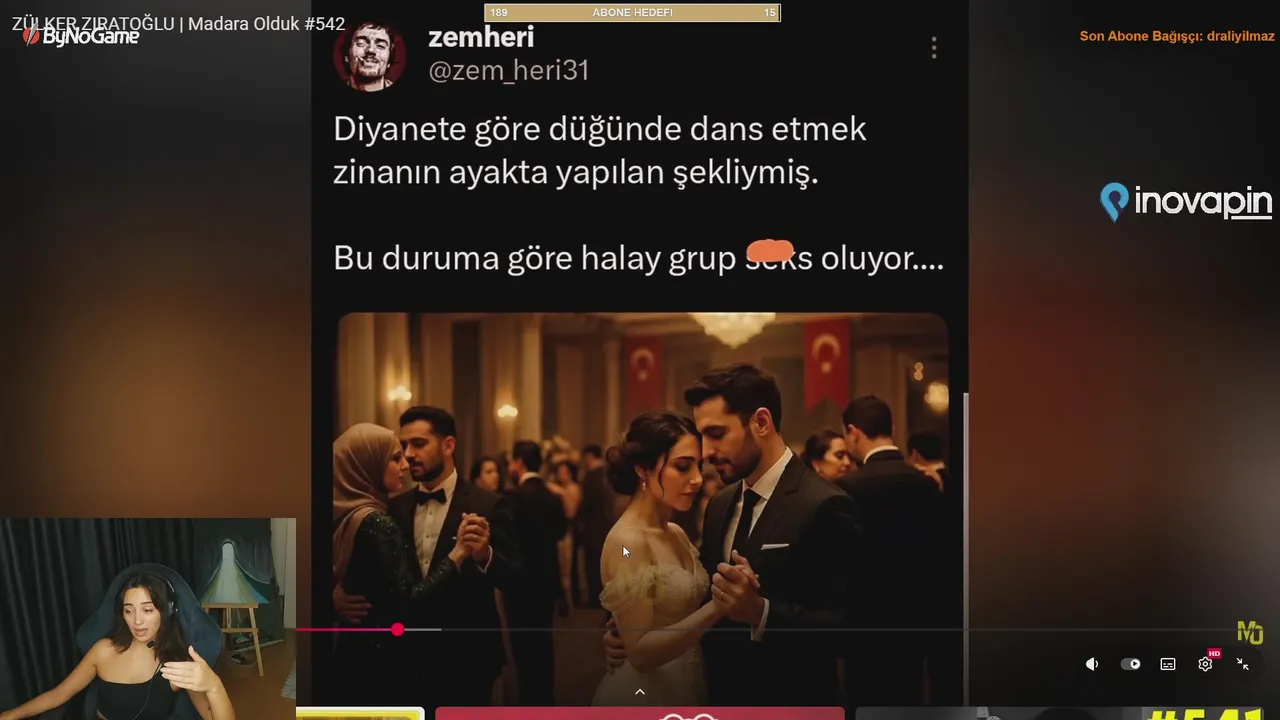Toggle the autoplay switch
This screenshot has height=720, width=1280.
[1130, 664]
